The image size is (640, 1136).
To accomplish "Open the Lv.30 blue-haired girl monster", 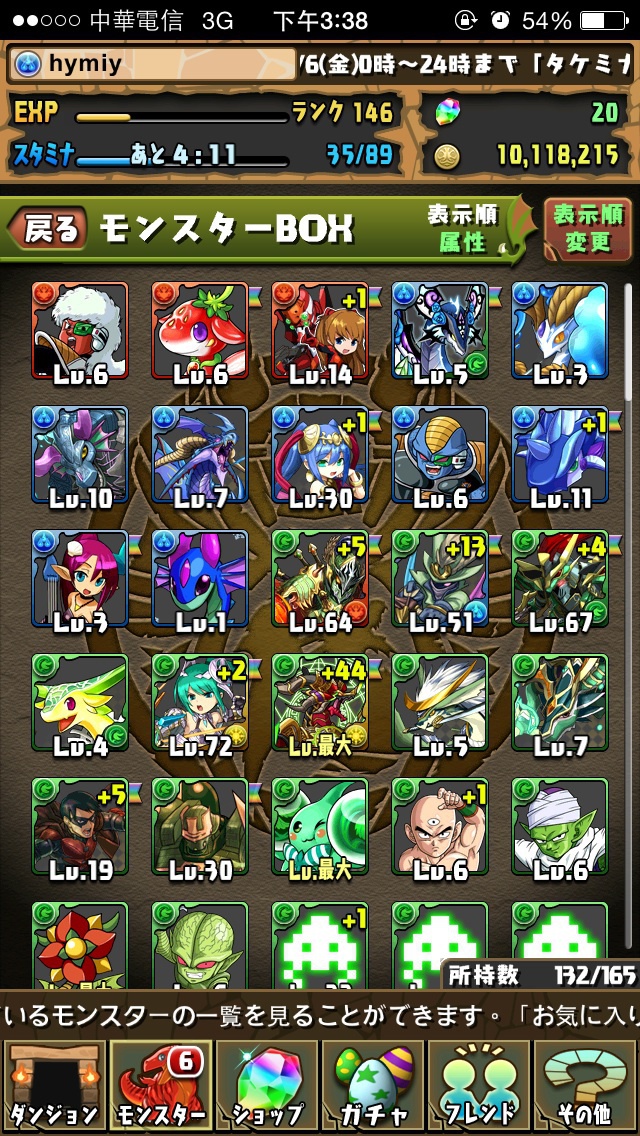I will pyautogui.click(x=320, y=455).
